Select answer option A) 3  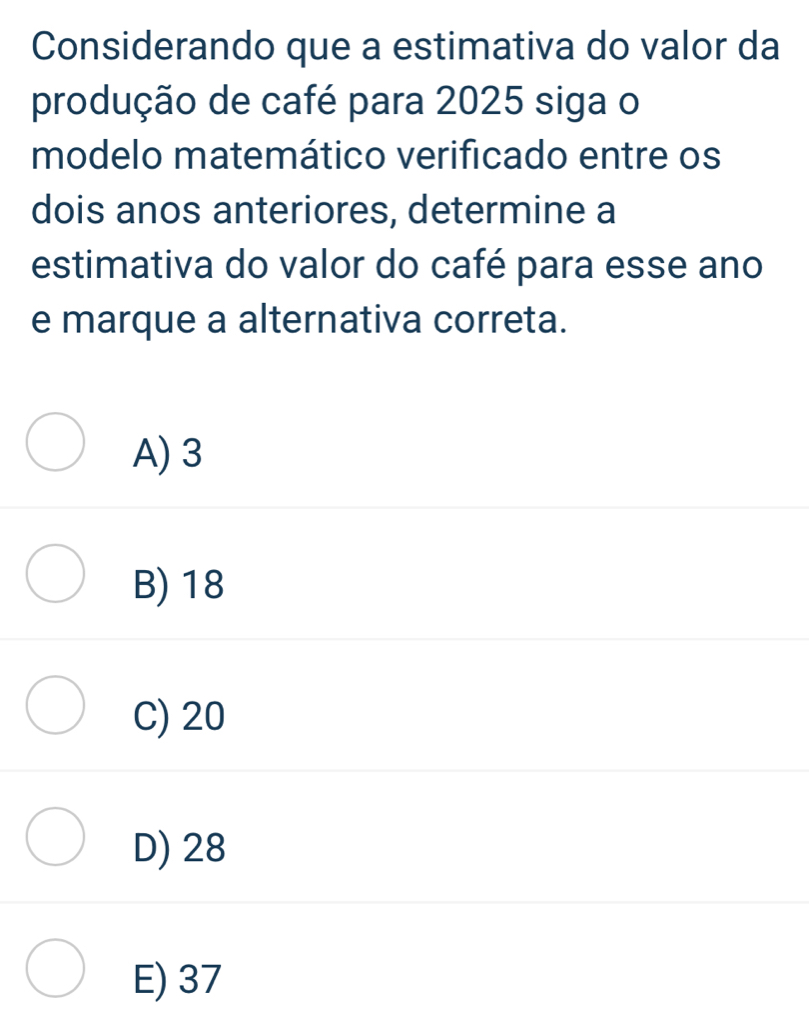(55, 443)
